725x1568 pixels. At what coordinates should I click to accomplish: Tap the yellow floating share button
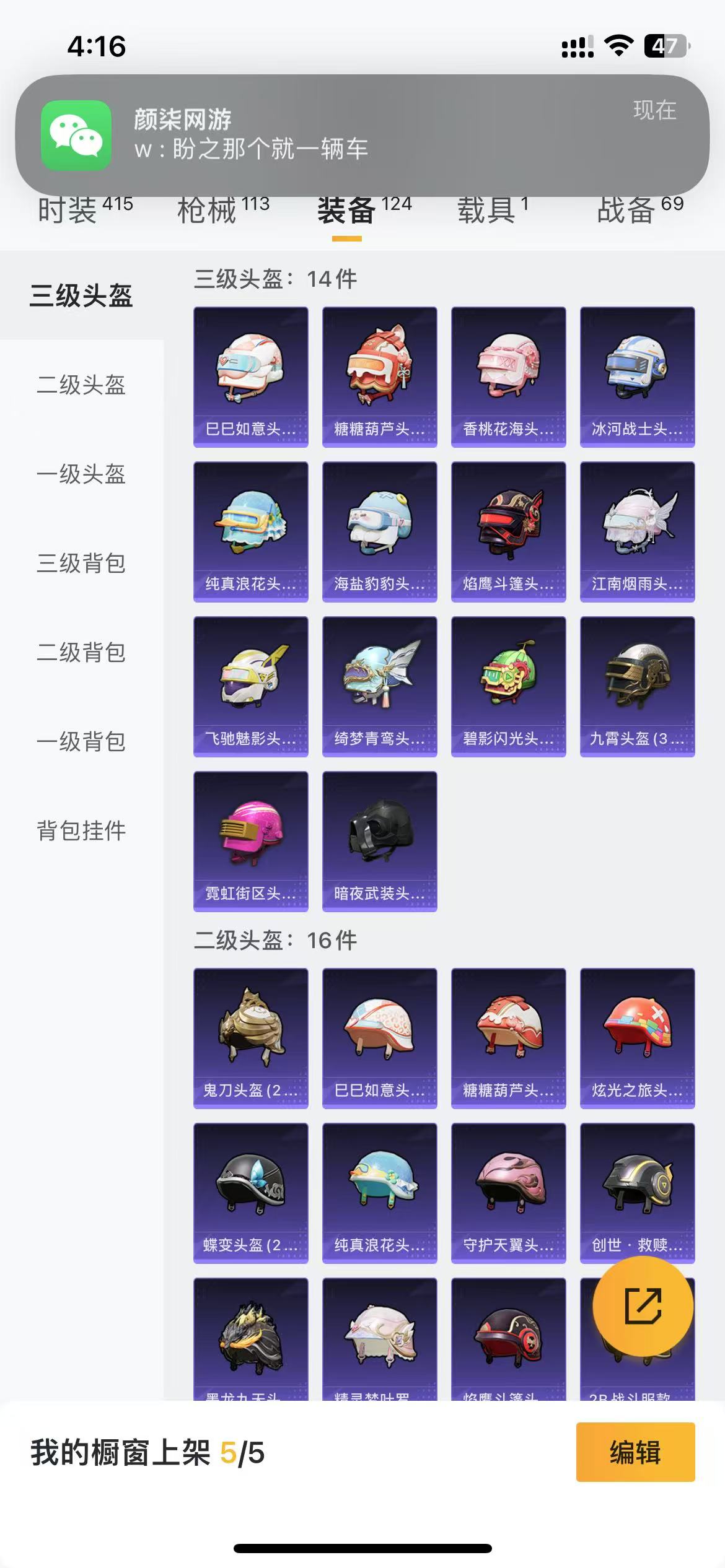643,1305
